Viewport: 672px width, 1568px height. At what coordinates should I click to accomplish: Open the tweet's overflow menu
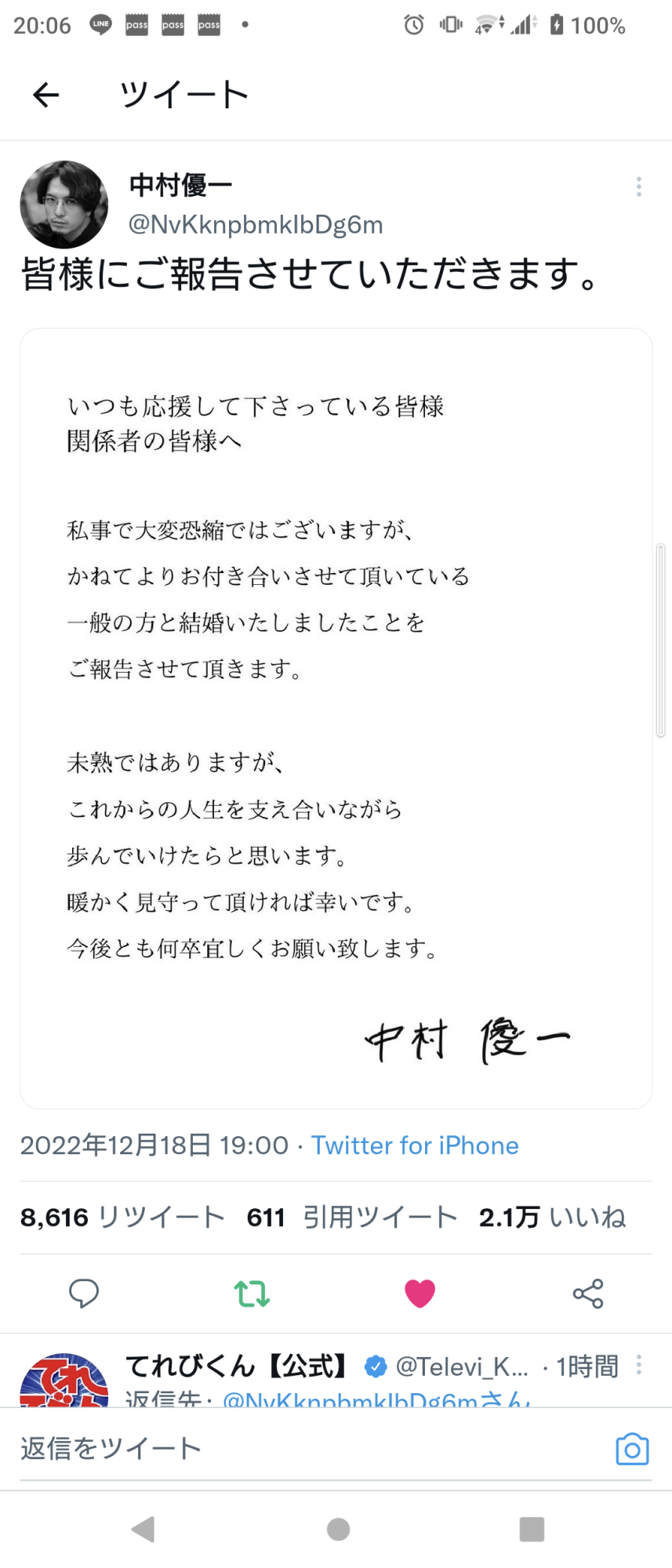[x=638, y=187]
